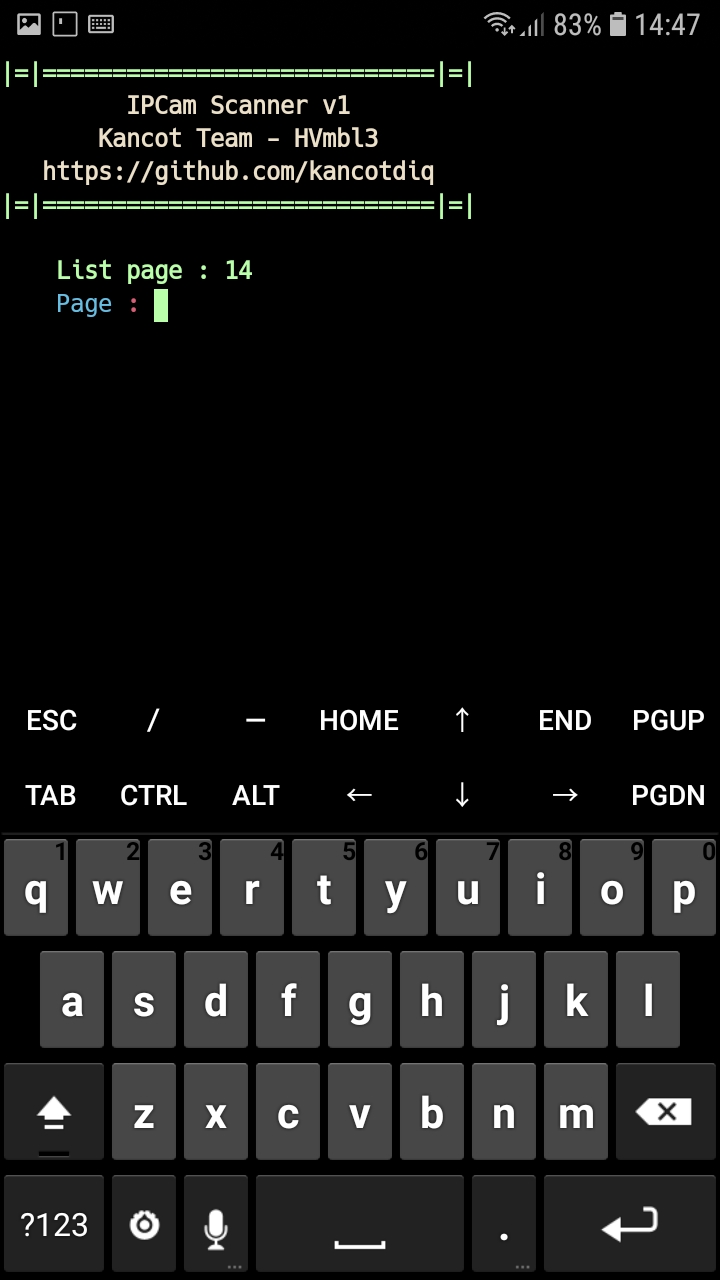Tap the up arrow key

(x=462, y=720)
